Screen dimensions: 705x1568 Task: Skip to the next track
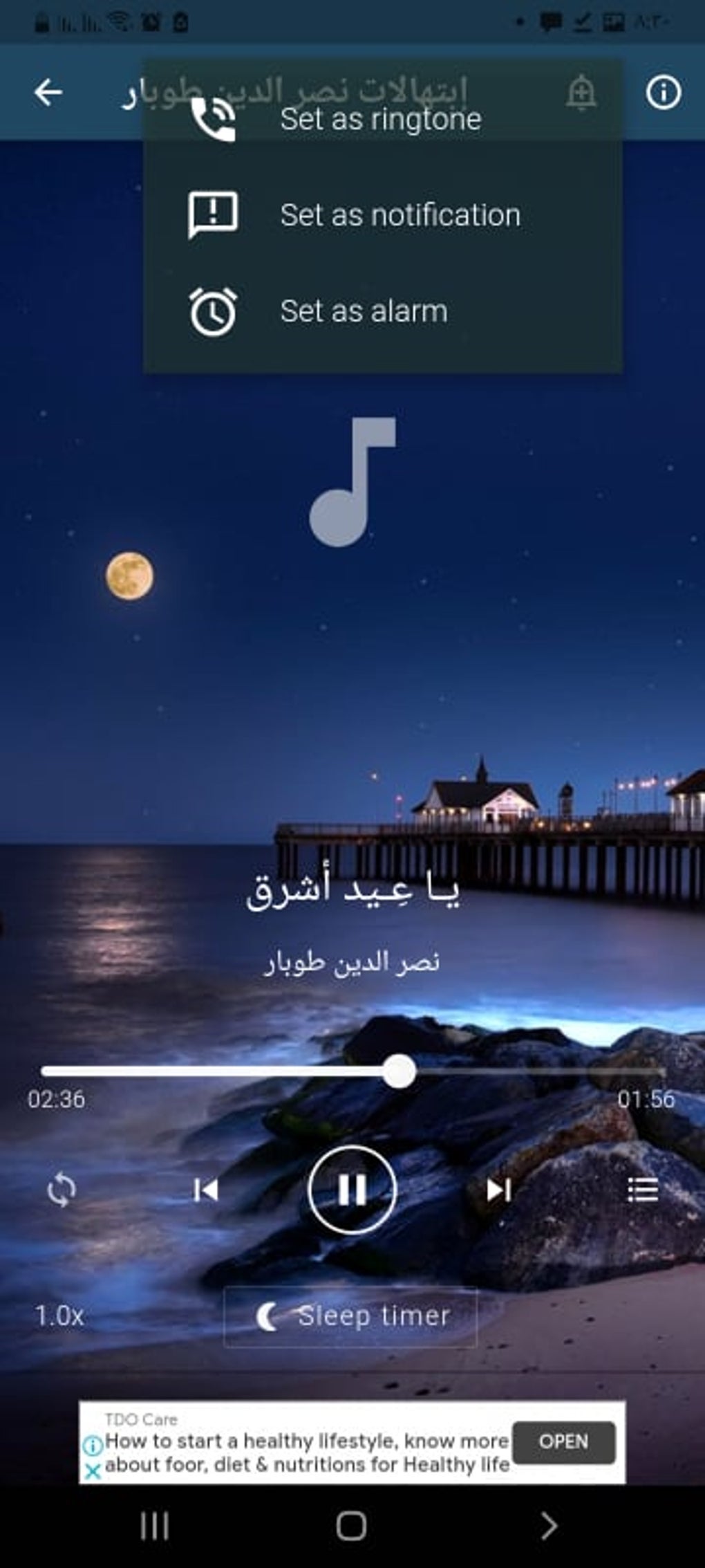pos(498,1190)
